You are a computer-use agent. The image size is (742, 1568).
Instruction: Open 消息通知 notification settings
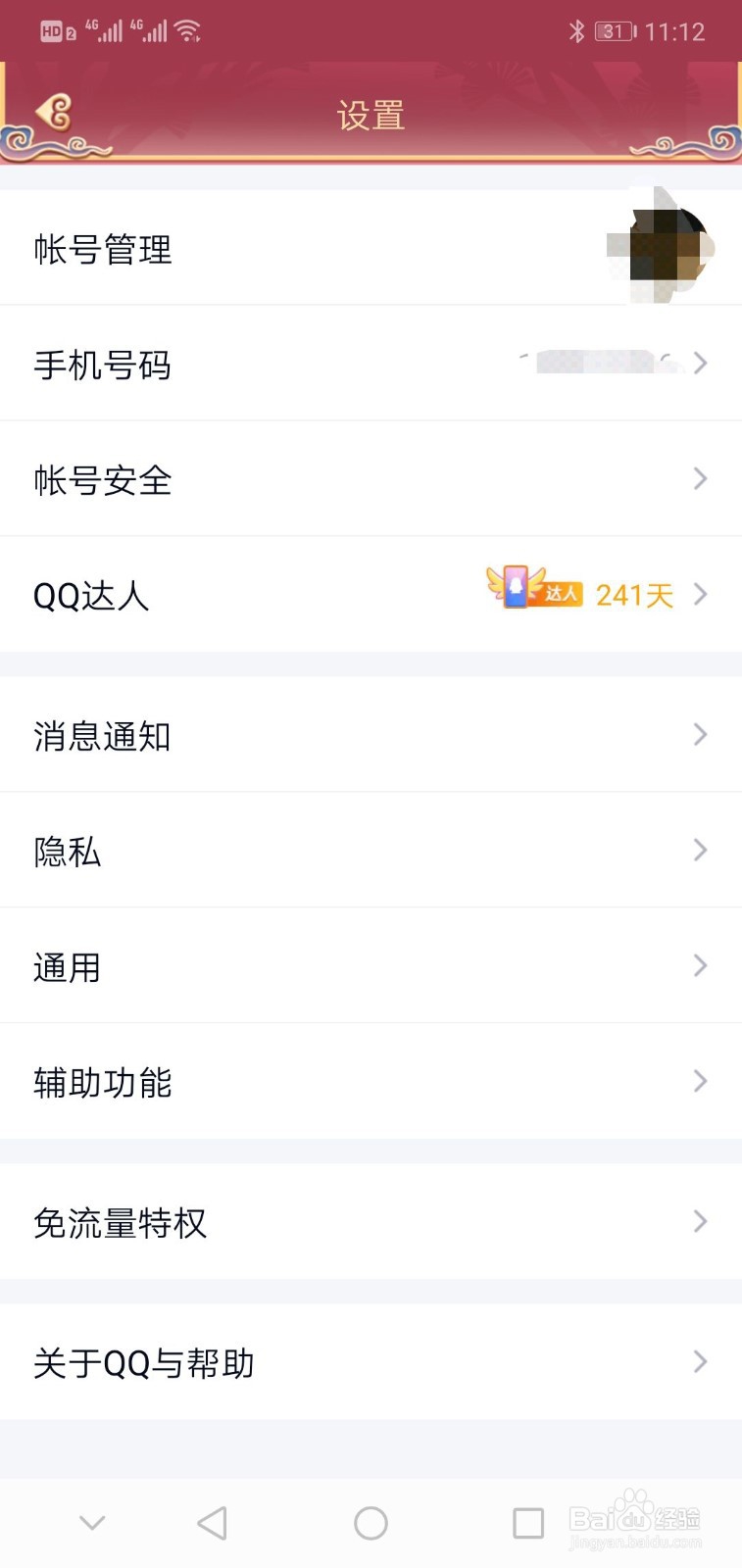pyautogui.click(x=371, y=735)
